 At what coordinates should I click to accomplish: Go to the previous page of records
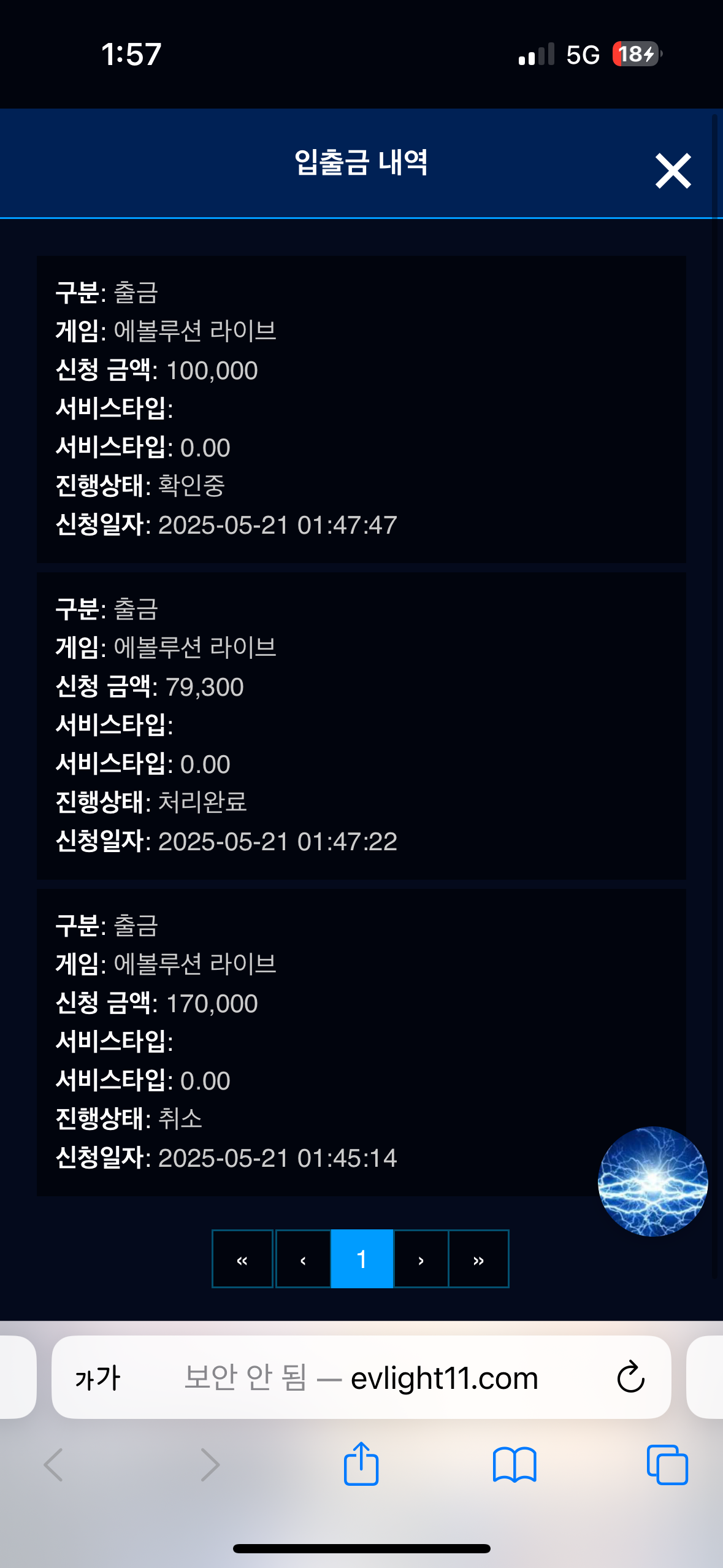[303, 1259]
